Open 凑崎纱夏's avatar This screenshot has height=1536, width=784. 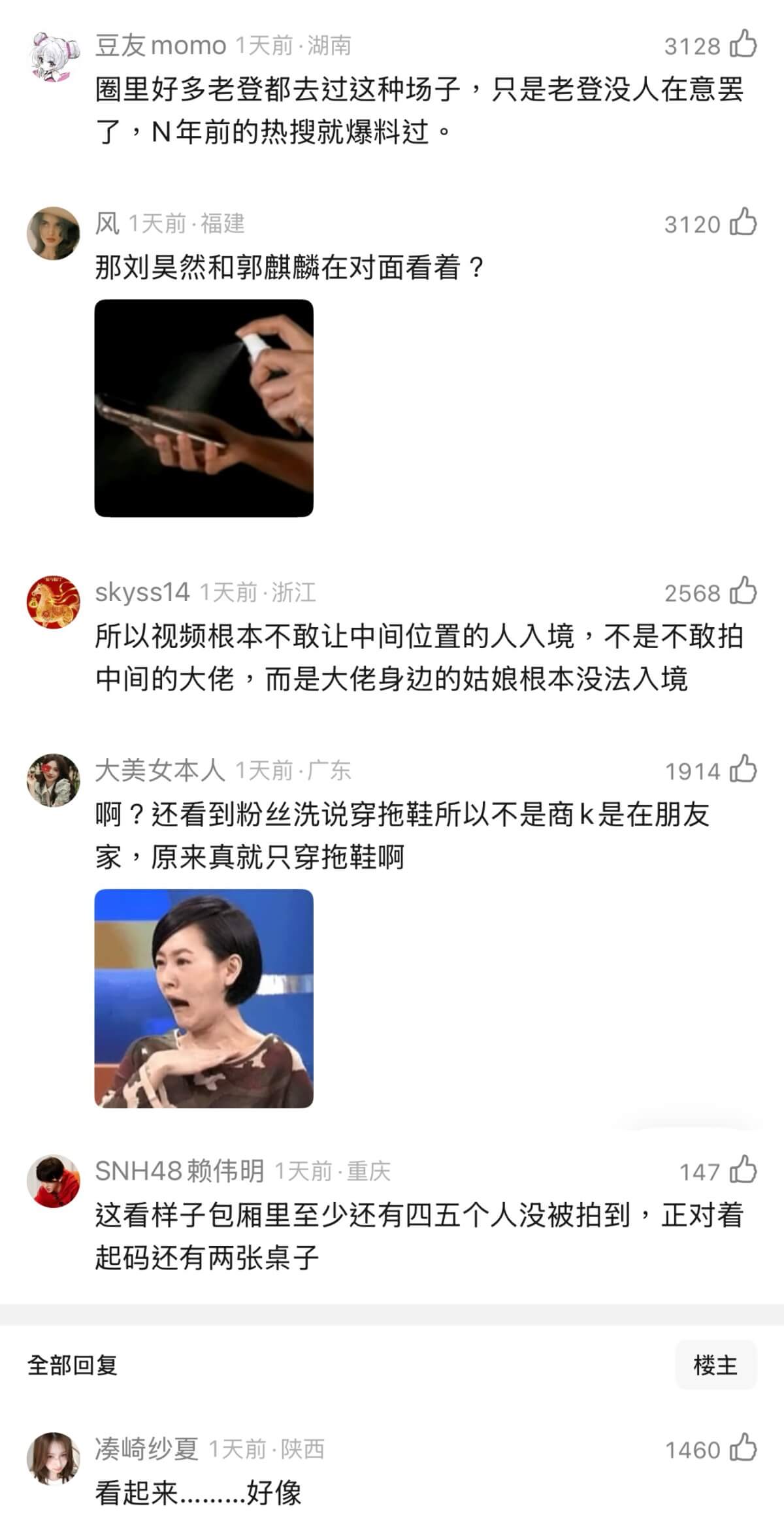[54, 1458]
